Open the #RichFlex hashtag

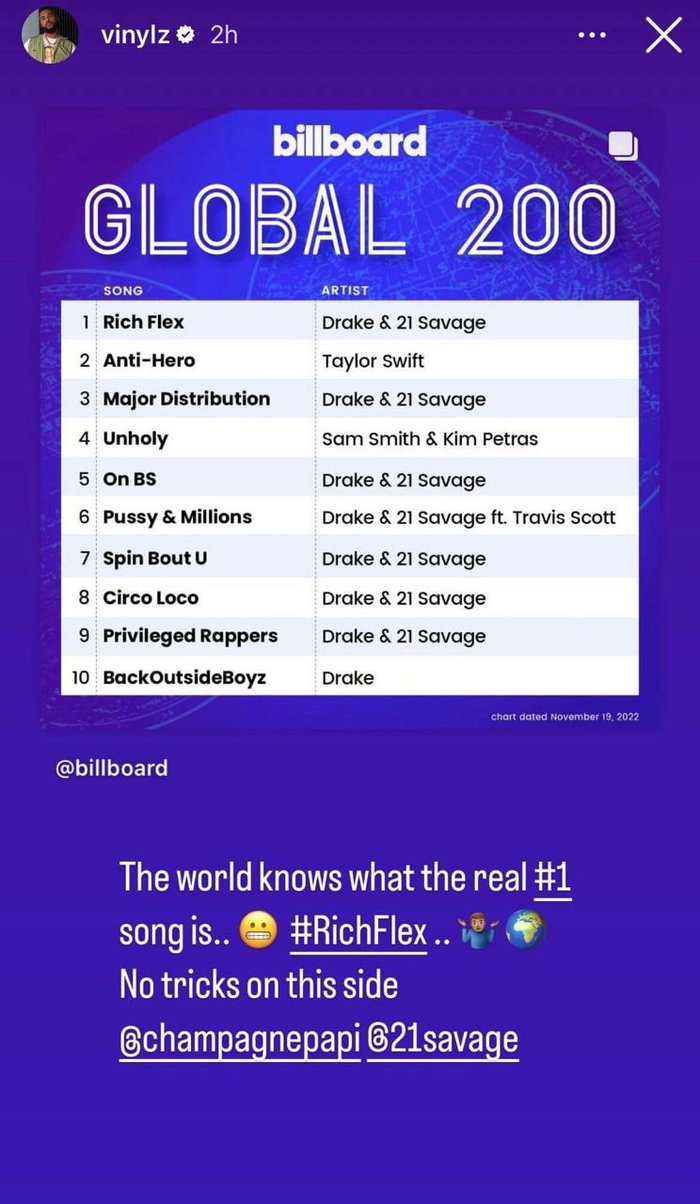(x=358, y=932)
